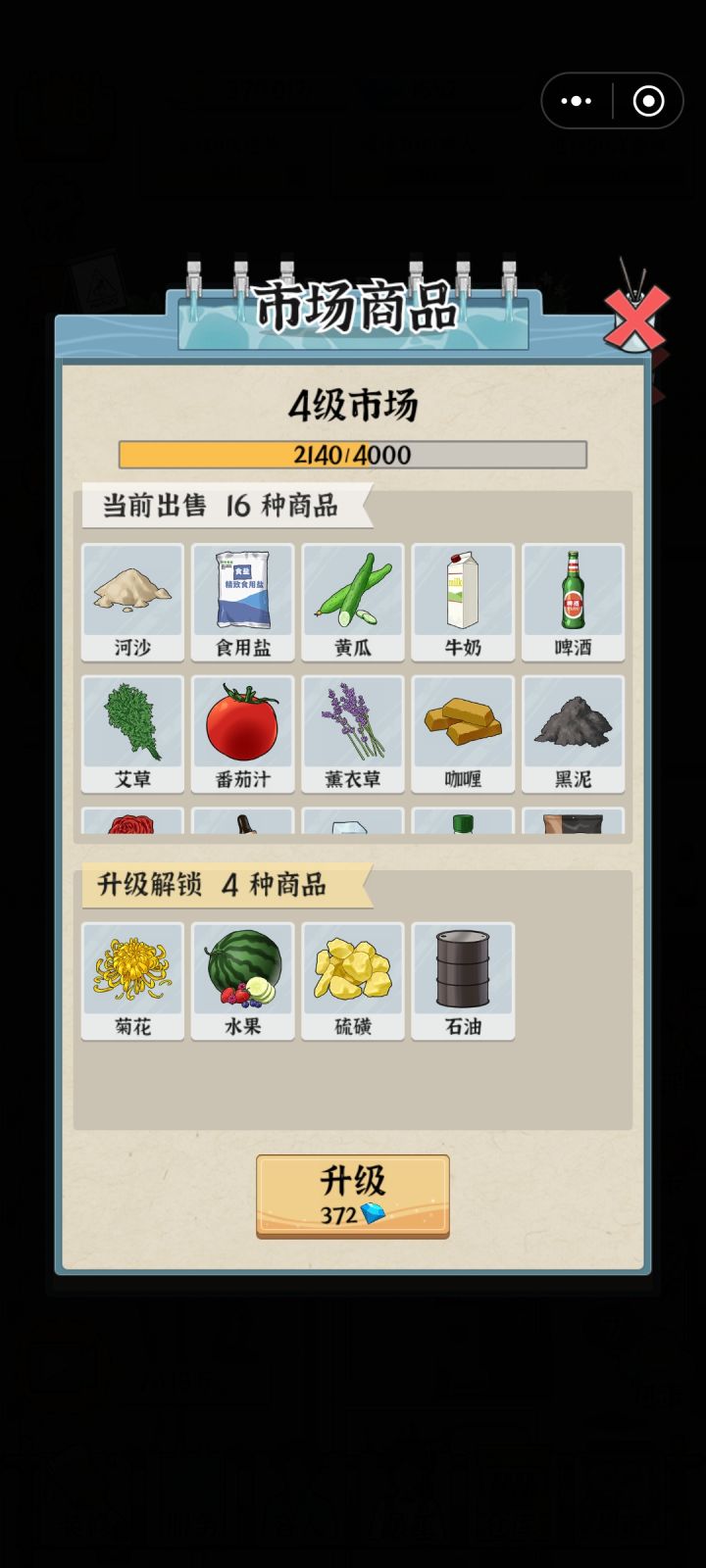Select the 薰衣草 lavender item
The height and width of the screenshot is (1568, 706).
(352, 733)
